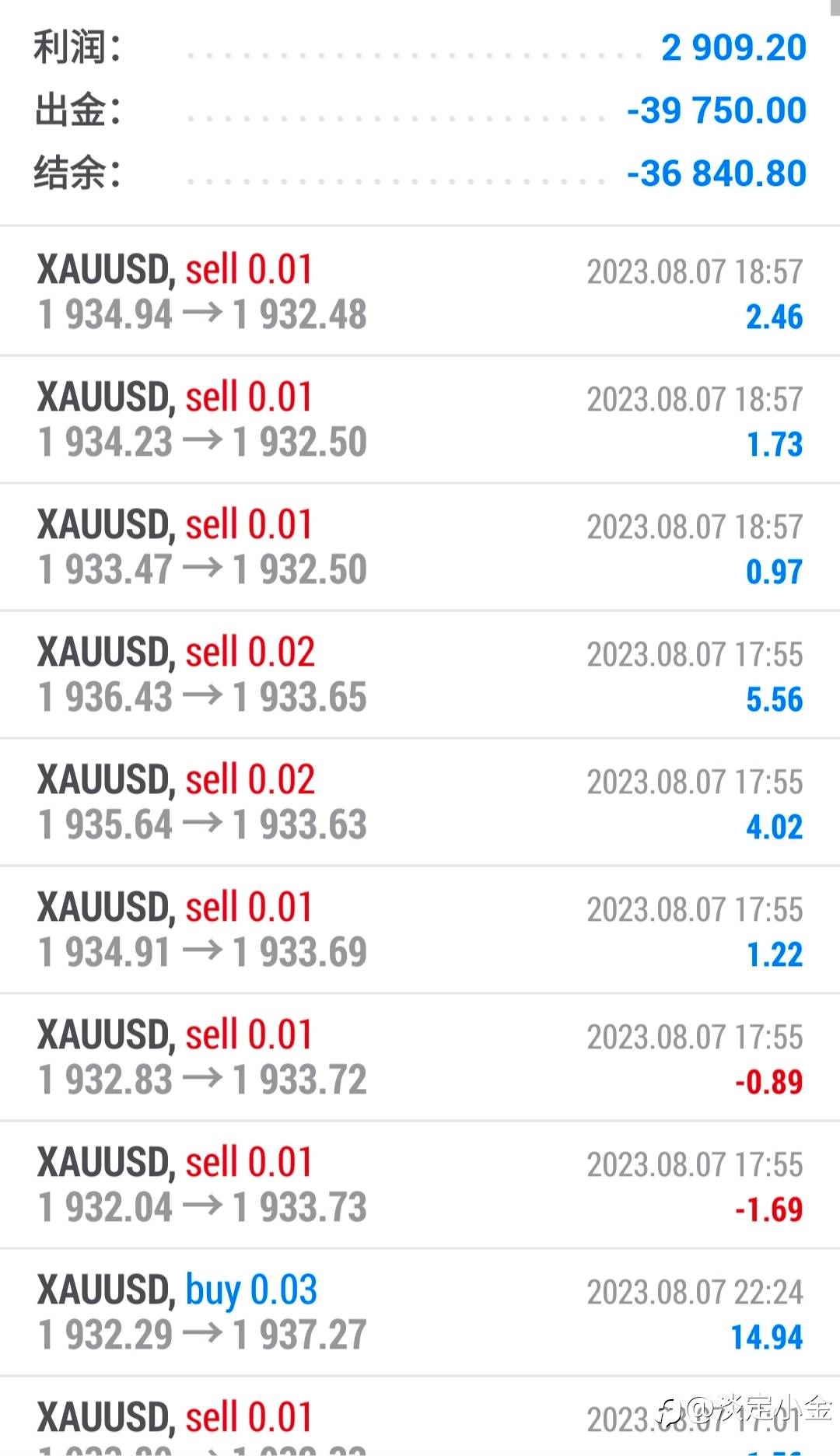Expand the sell trade with 0.97 profit

point(420,547)
